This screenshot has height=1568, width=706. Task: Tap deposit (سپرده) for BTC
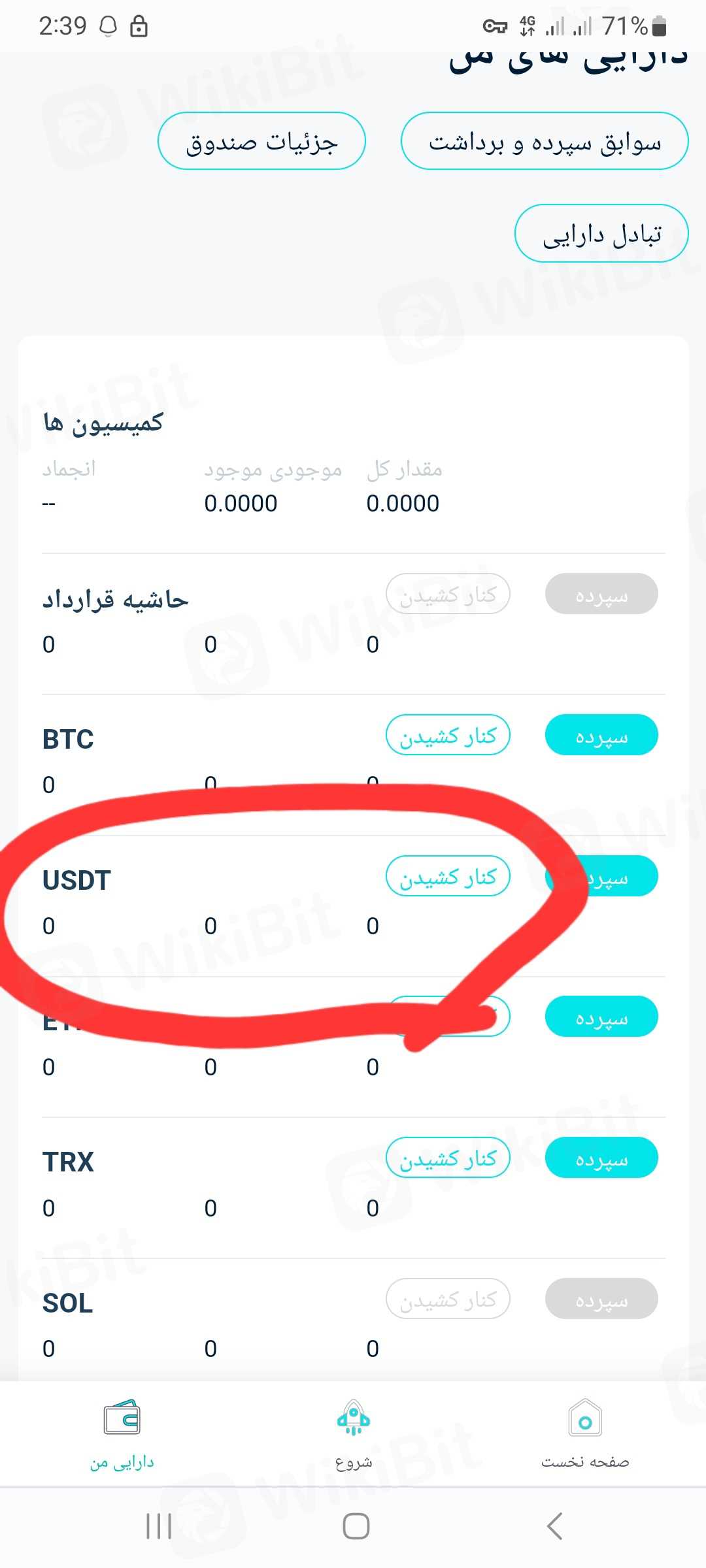pos(601,735)
